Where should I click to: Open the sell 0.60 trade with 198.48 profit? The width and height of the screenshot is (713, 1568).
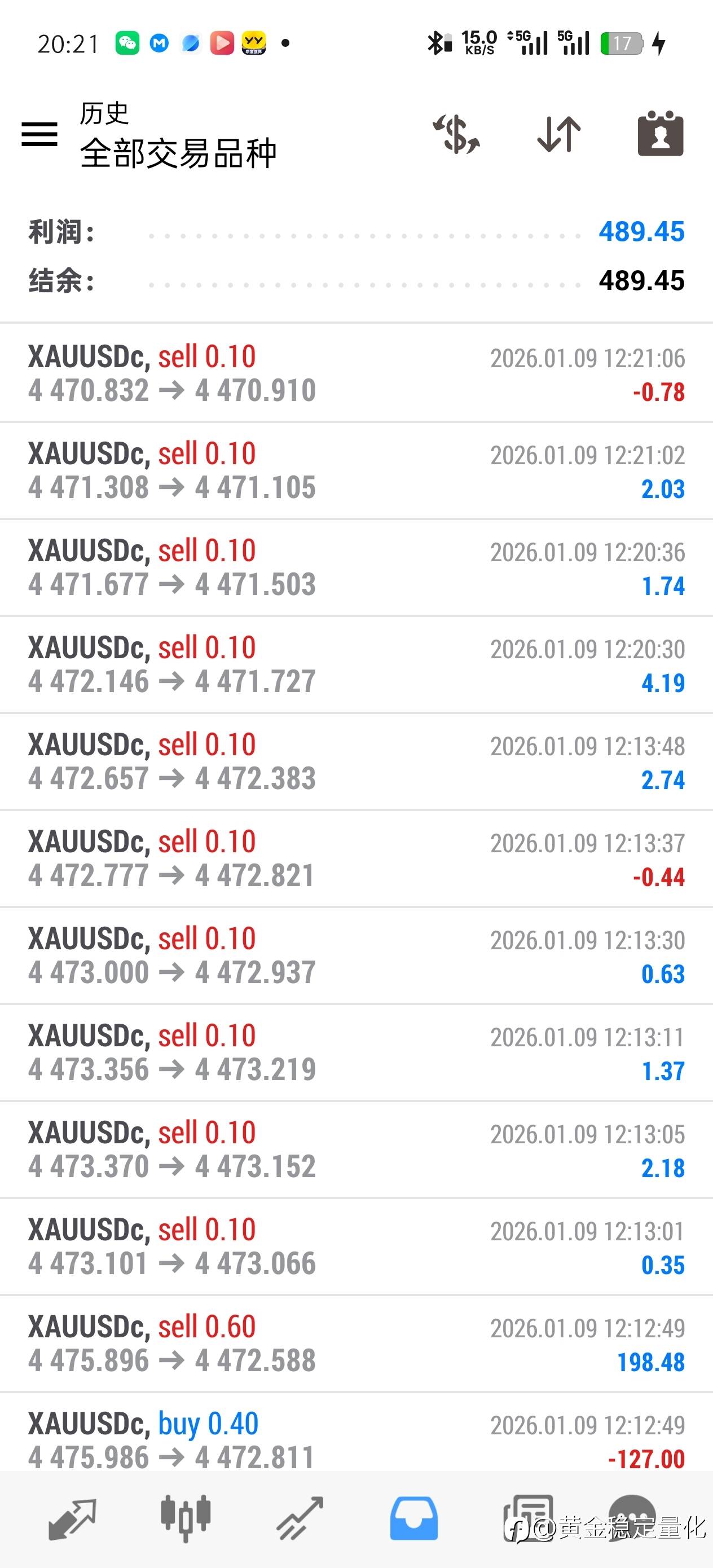356,1344
